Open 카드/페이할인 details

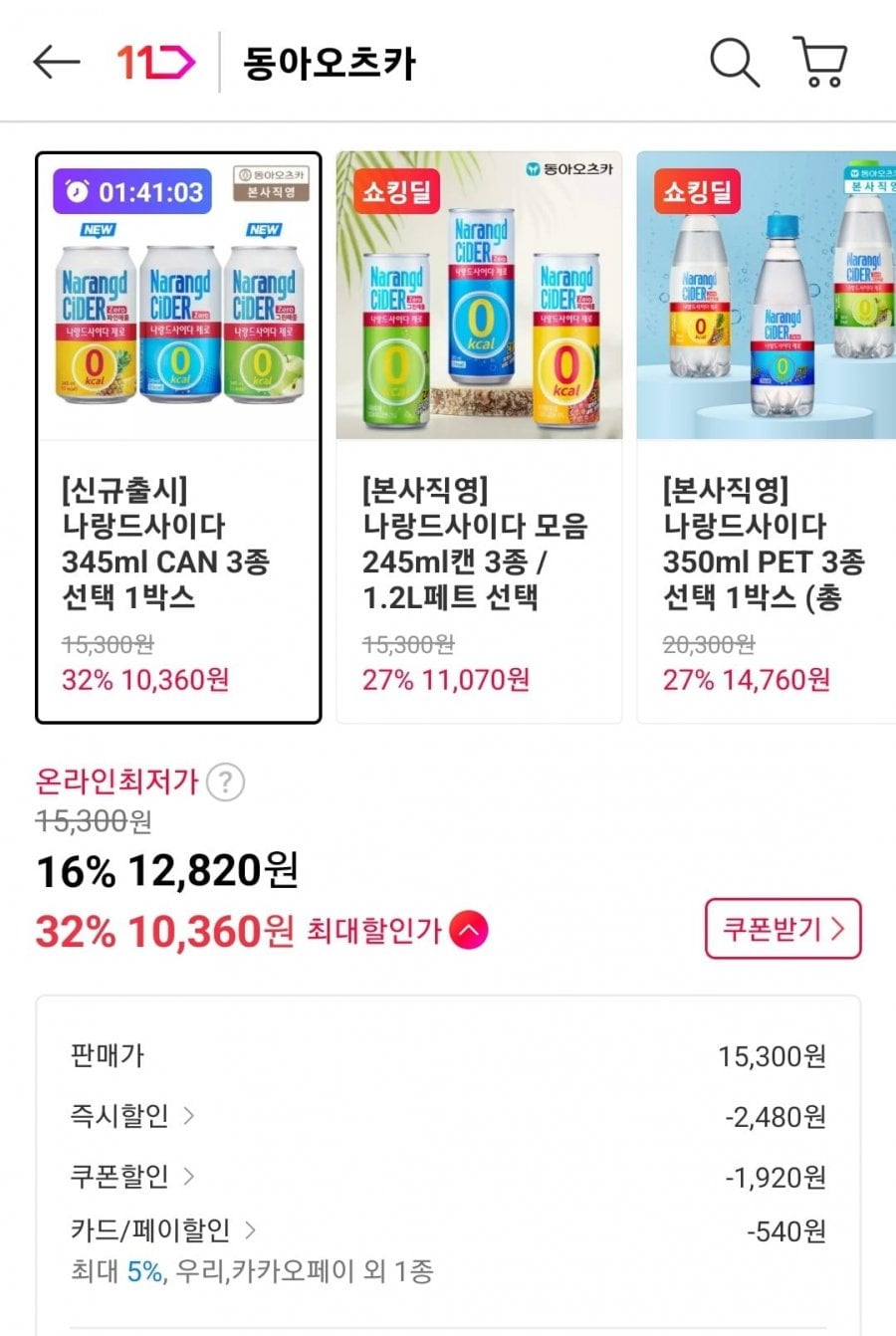pyautogui.click(x=163, y=1230)
